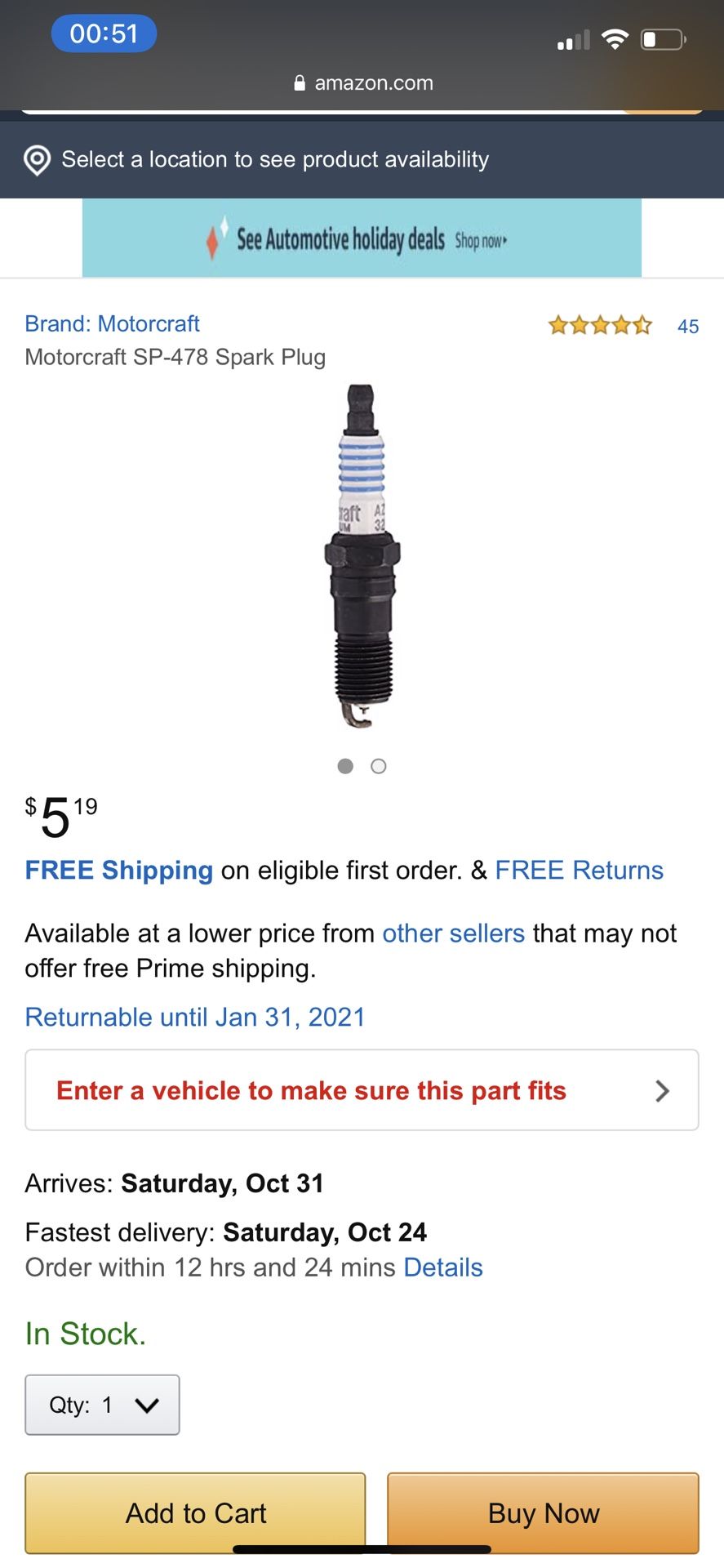Open the Returnable until Jan 31, 2021 policy
The width and height of the screenshot is (724, 1568).
(195, 1018)
